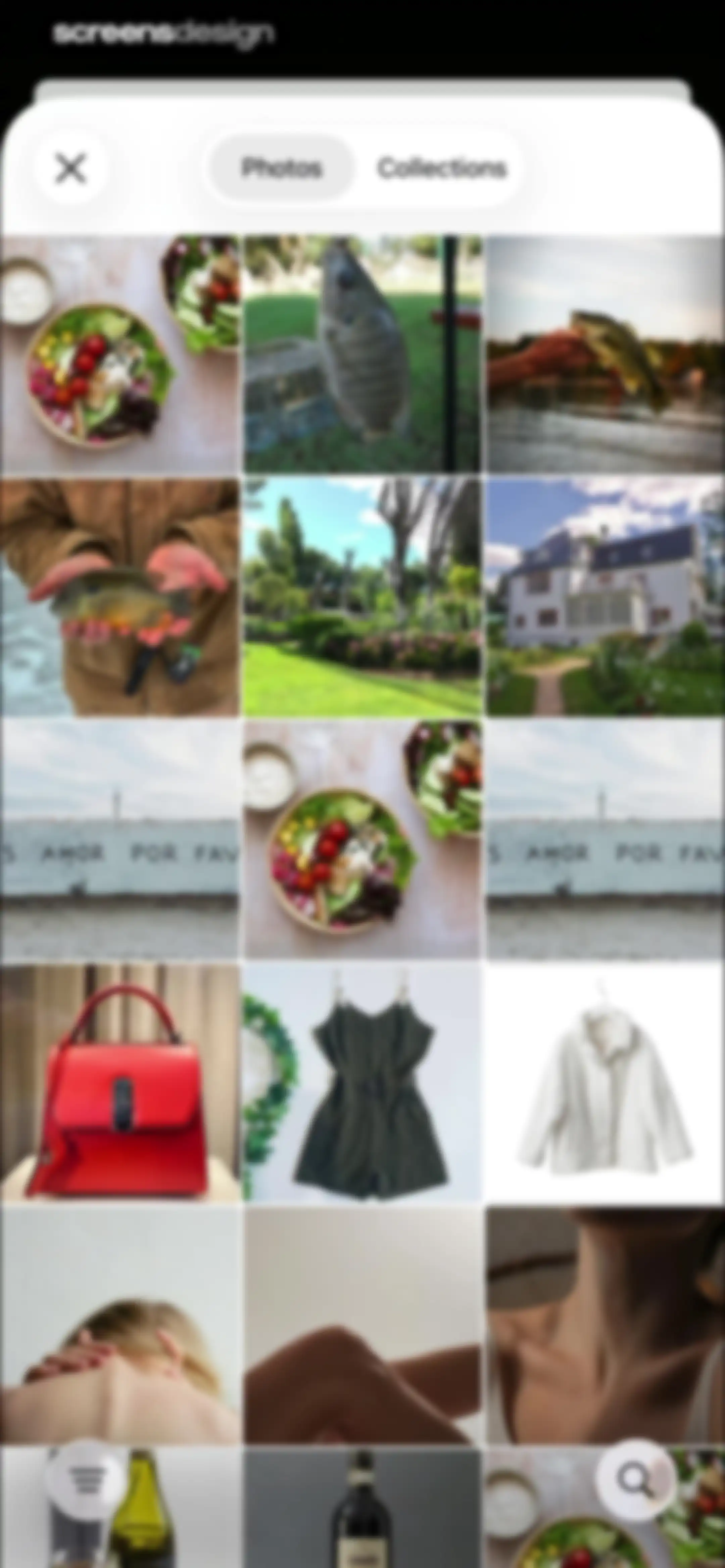Open the fish hanging over grass photo
This screenshot has height=1568, width=725.
pos(363,354)
